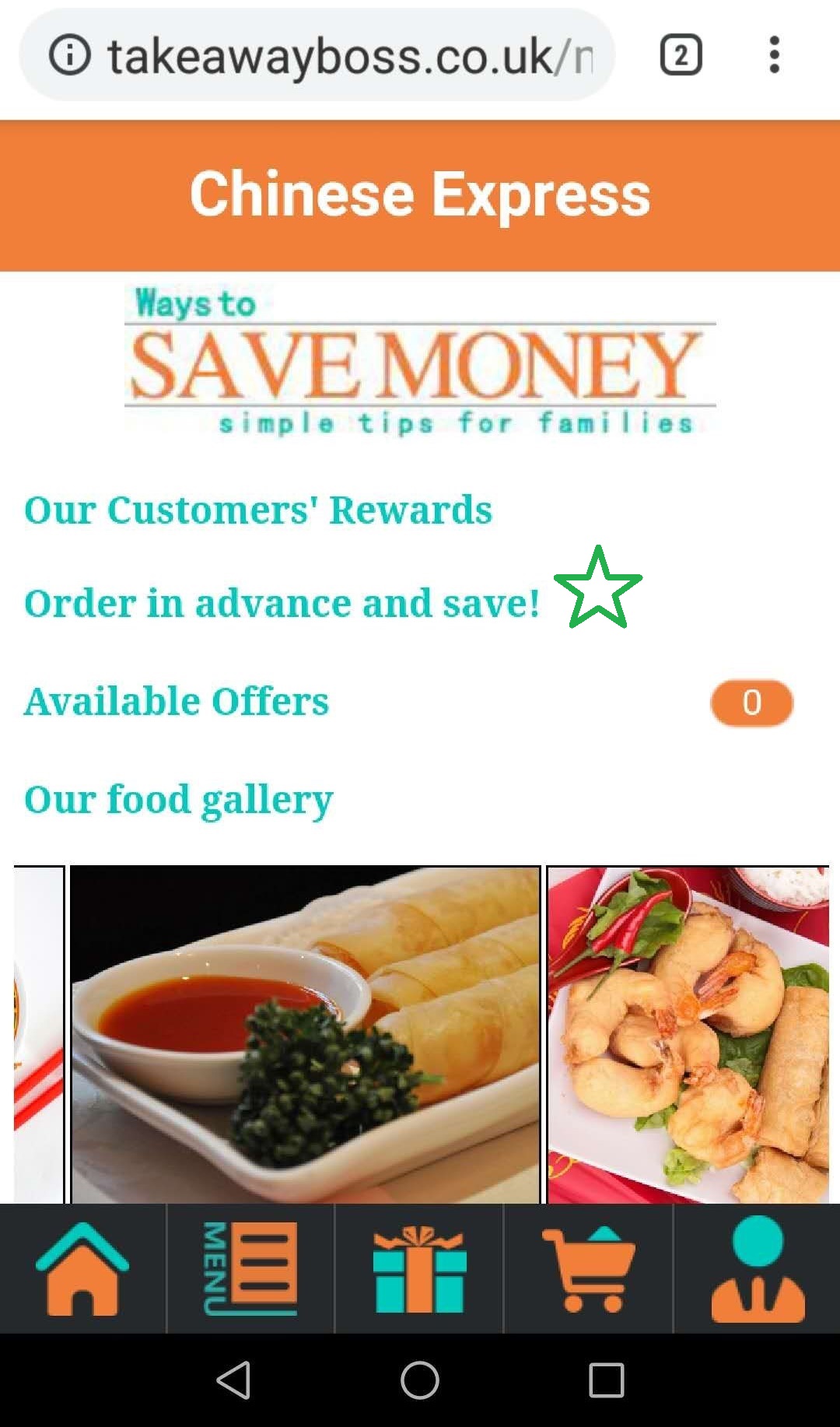
Task: Tap the system back button
Action: click(233, 1380)
